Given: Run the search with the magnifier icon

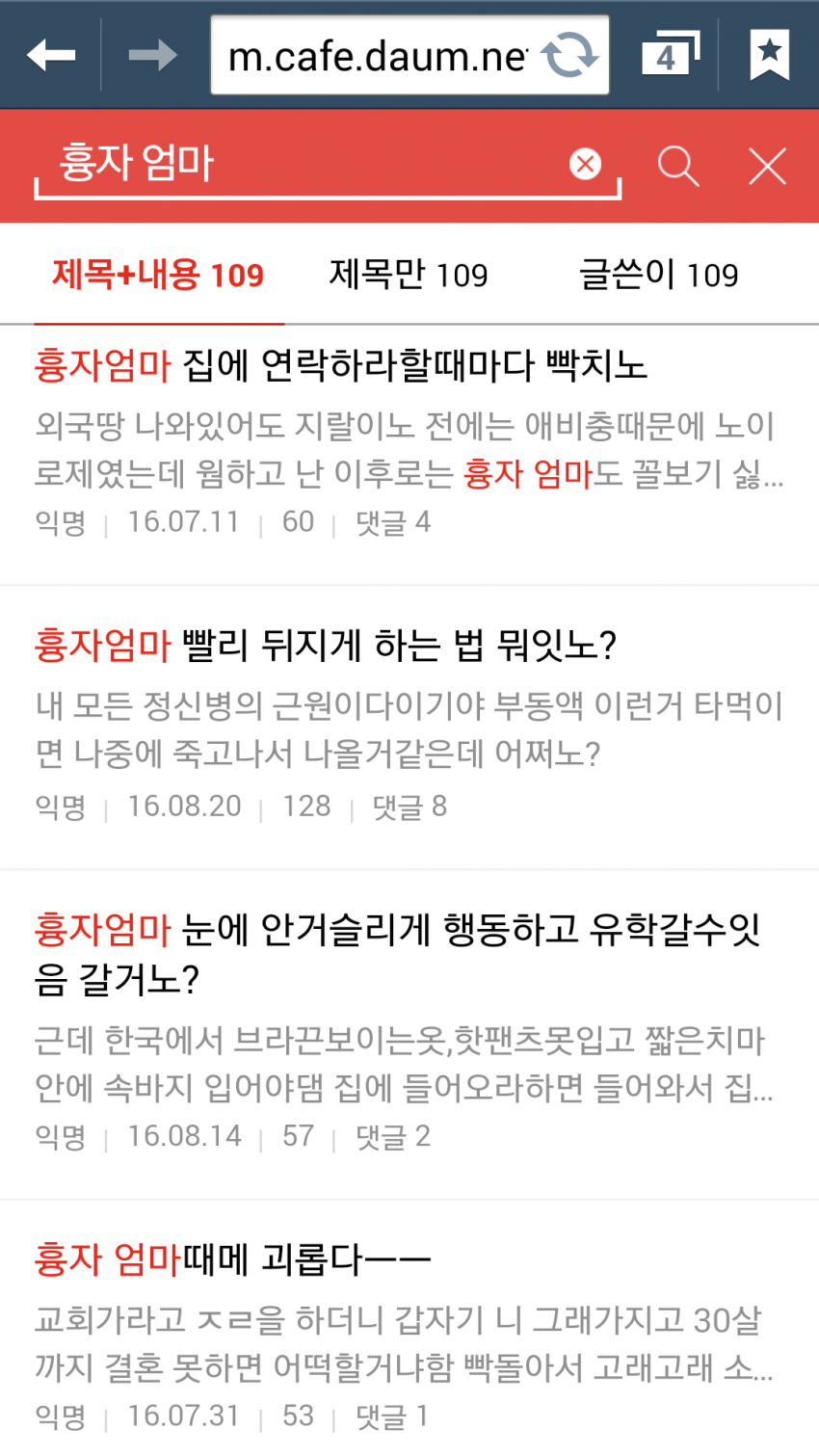Looking at the screenshot, I should [678, 166].
